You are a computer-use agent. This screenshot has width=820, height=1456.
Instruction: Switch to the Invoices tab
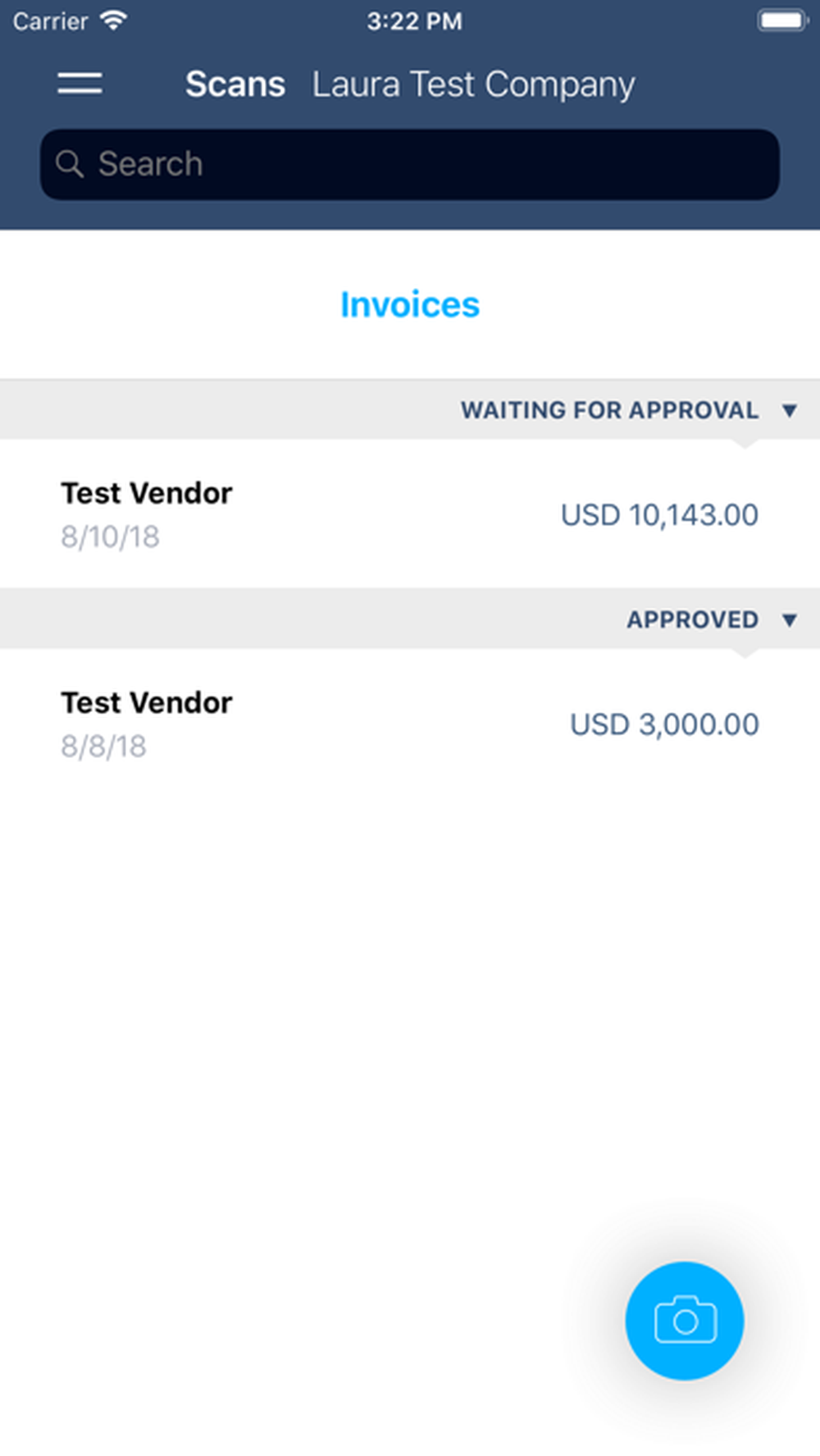pyautogui.click(x=410, y=304)
